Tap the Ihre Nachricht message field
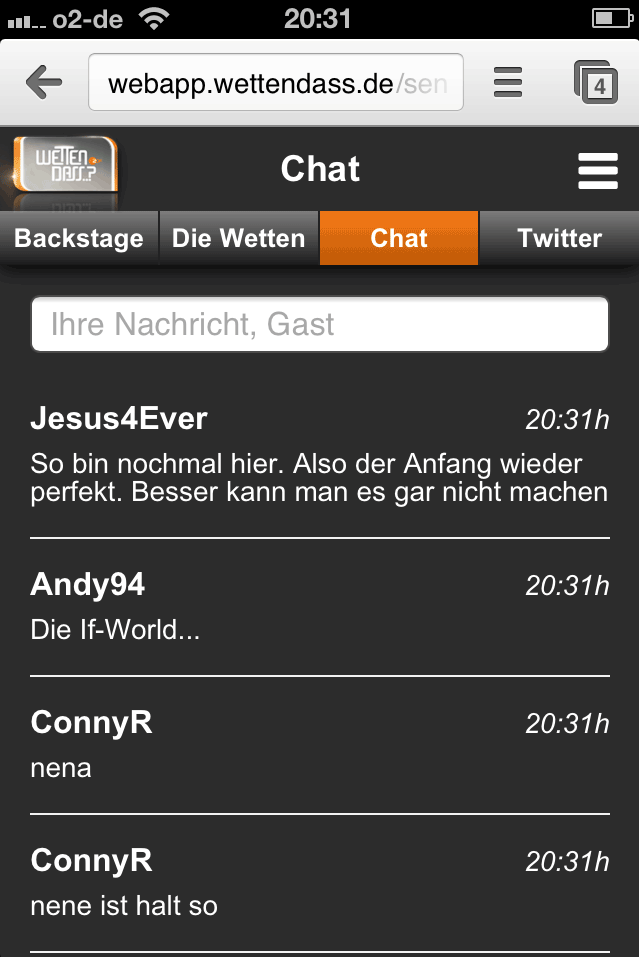Screen dimensions: 639x958 [x=320, y=325]
